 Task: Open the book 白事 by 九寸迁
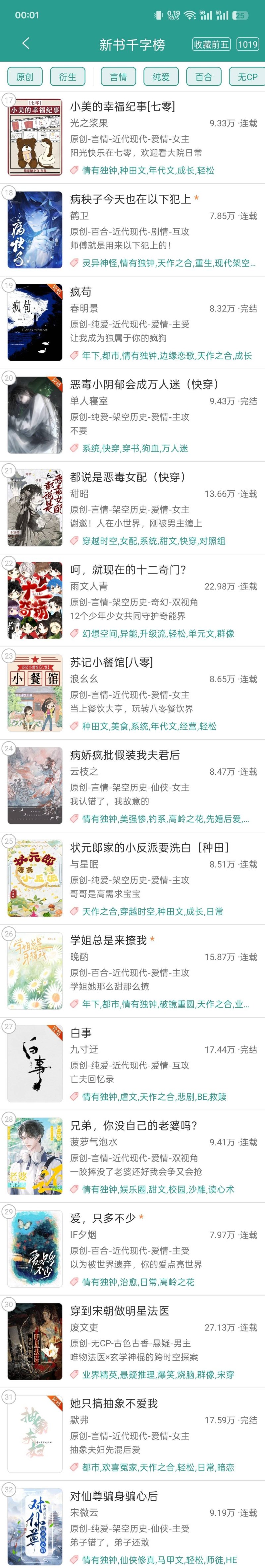pyautogui.click(x=81, y=1033)
